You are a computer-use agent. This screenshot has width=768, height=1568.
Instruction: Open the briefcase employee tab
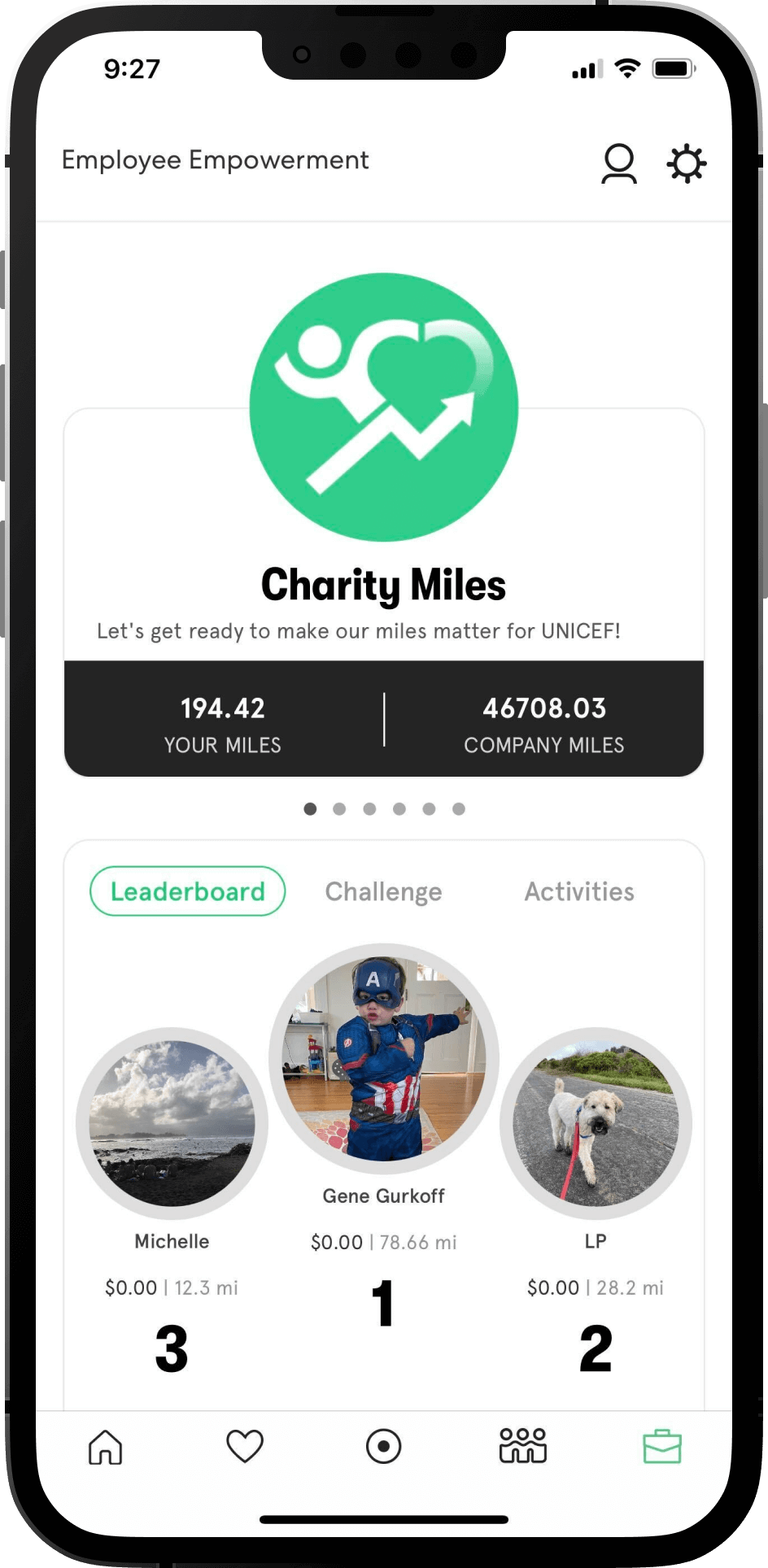[661, 1447]
